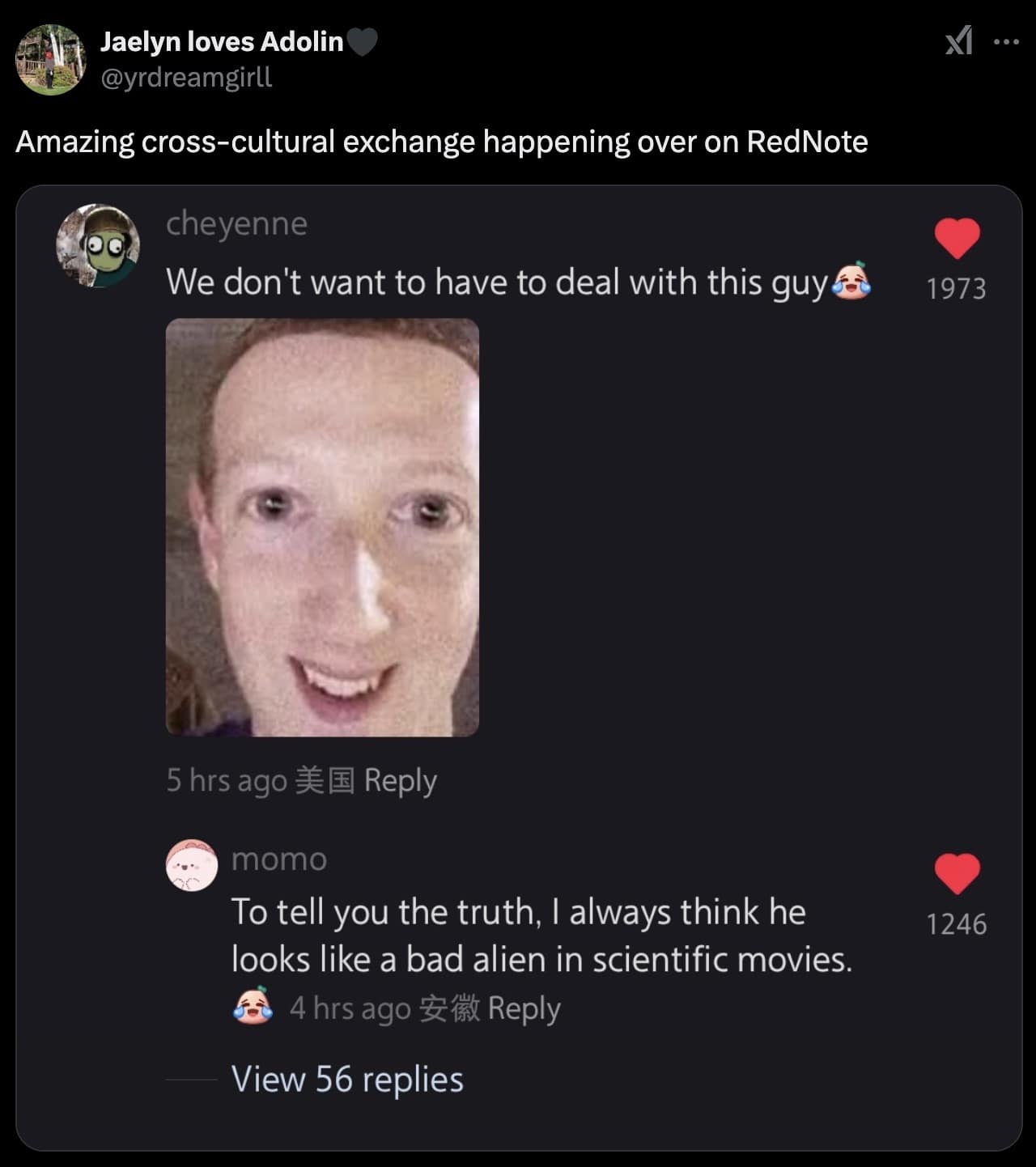Click the X logo icon

[958, 40]
